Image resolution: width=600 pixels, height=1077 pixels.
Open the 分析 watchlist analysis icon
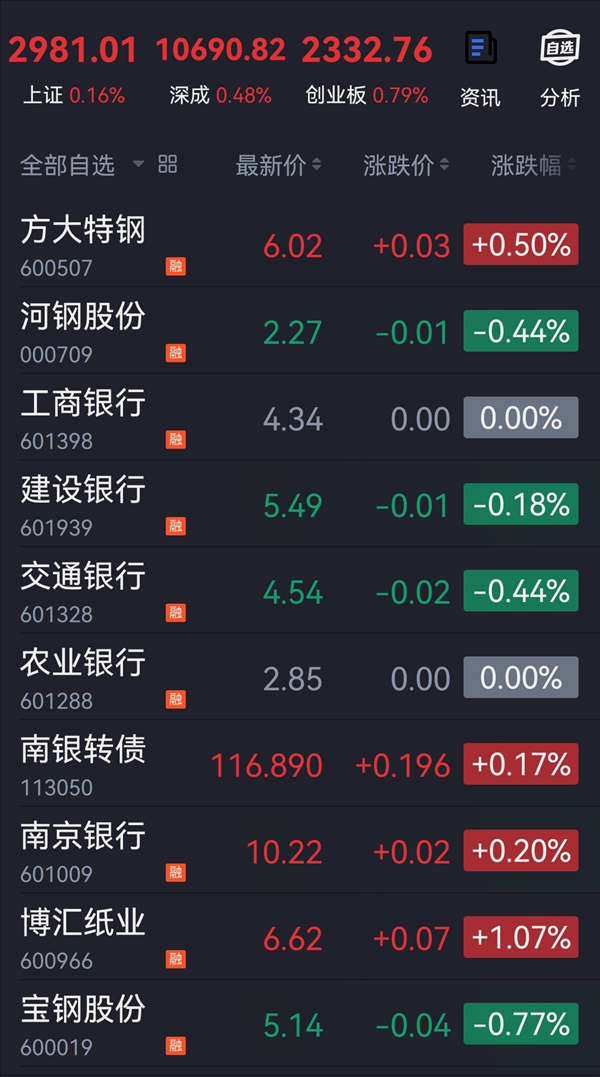559,69
